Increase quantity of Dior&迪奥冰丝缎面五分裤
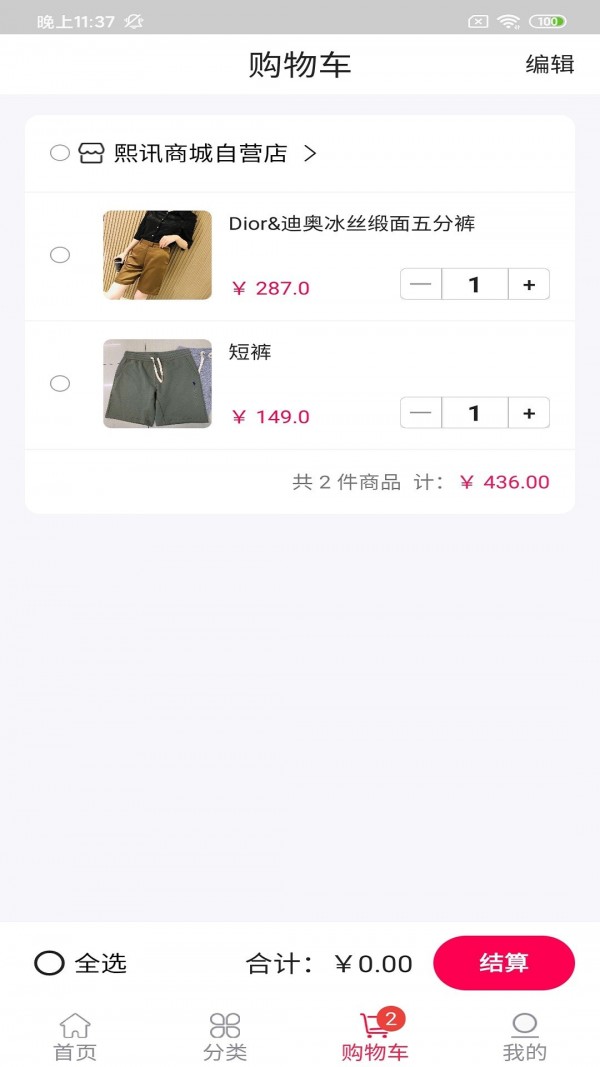The height and width of the screenshot is (1067, 600). pyautogui.click(x=529, y=285)
